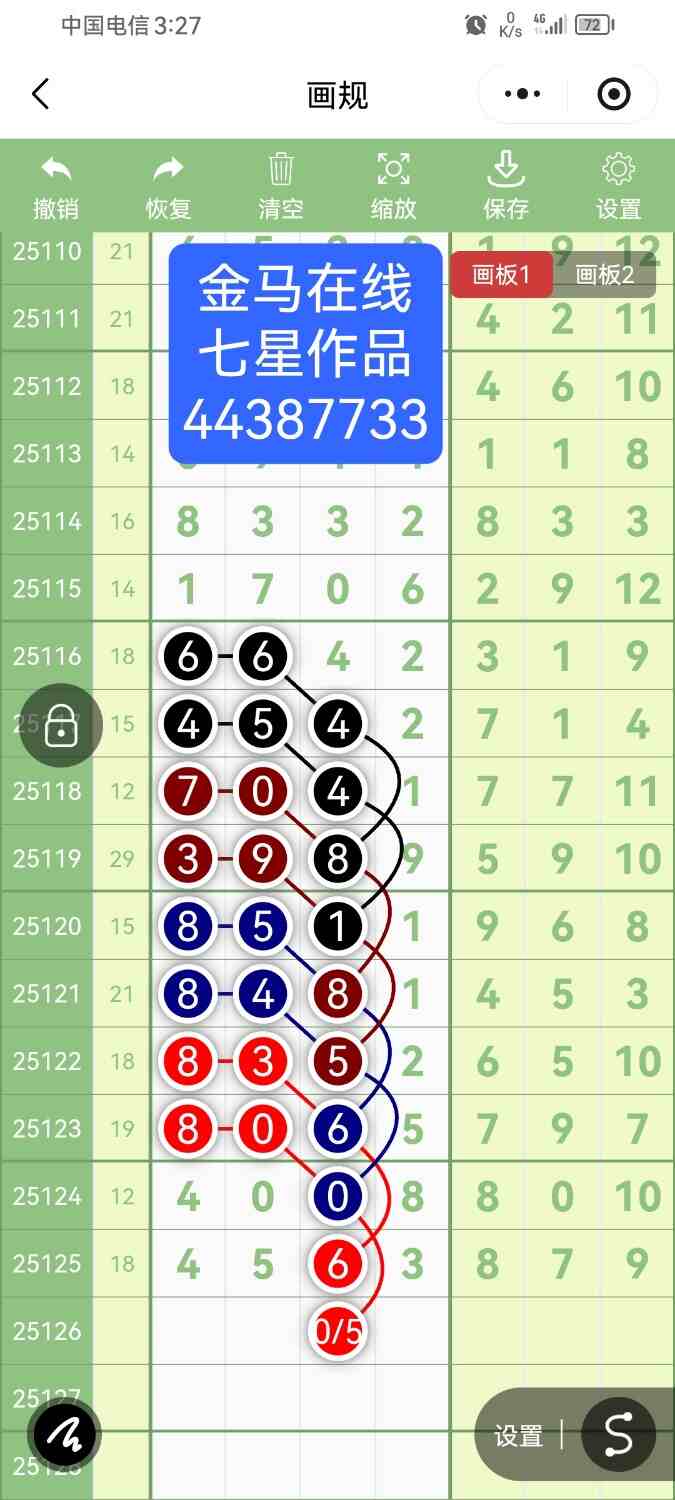Image resolution: width=675 pixels, height=1500 pixels.
Task: Undo the last drawing with 撤销
Action: pyautogui.click(x=56, y=186)
